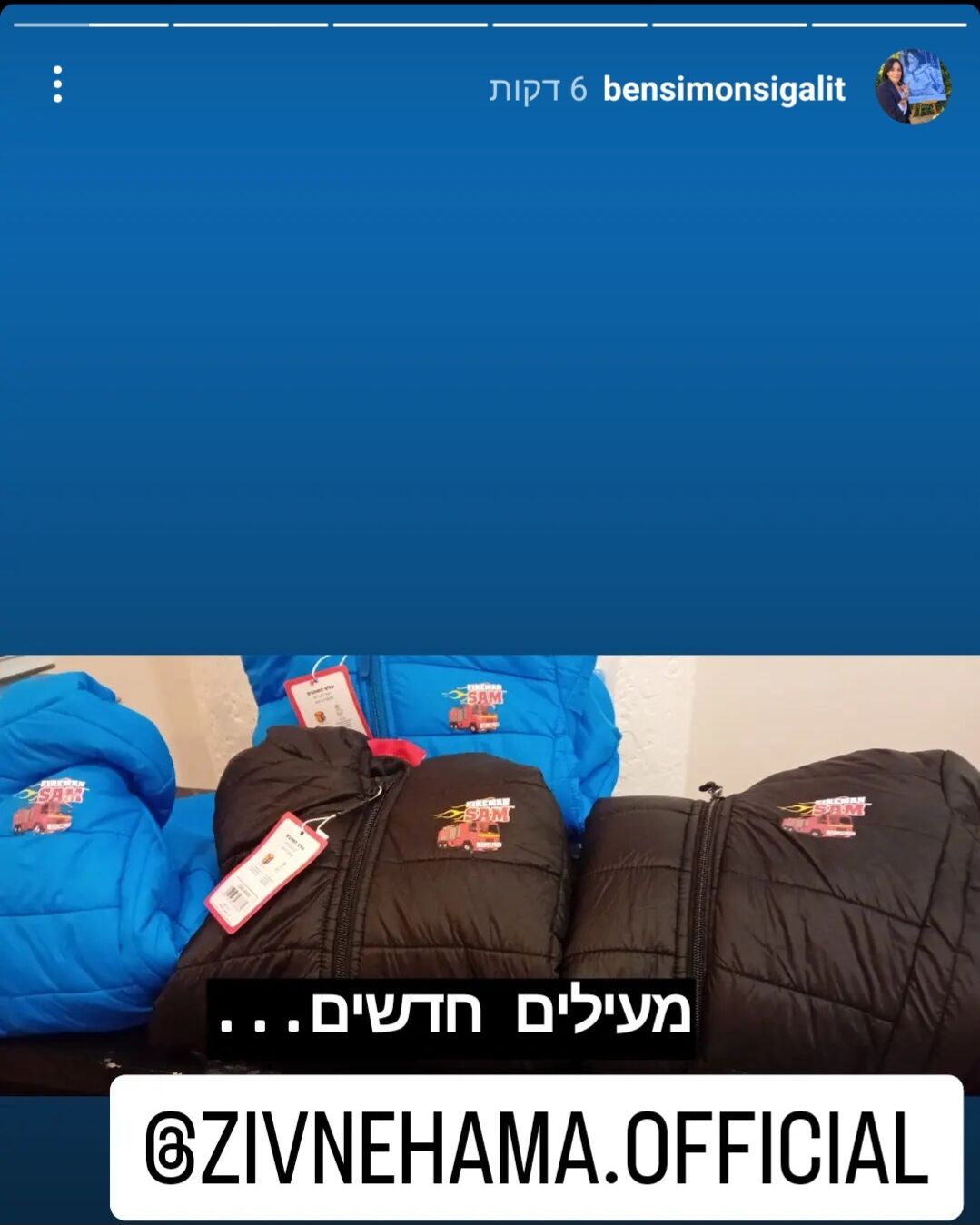Open the story overflow menu
The image size is (980, 1225).
pyautogui.click(x=57, y=84)
